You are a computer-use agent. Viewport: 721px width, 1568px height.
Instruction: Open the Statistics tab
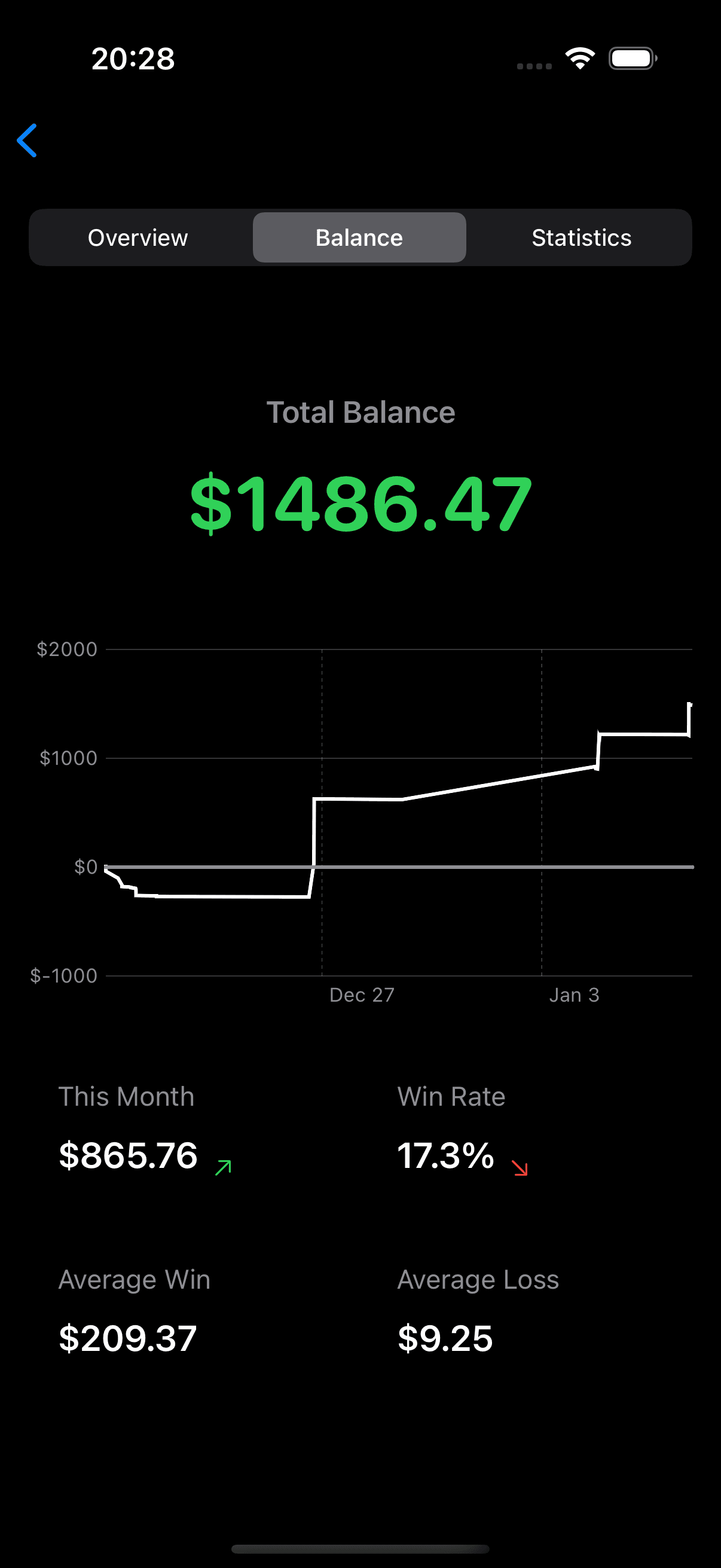pyautogui.click(x=581, y=237)
